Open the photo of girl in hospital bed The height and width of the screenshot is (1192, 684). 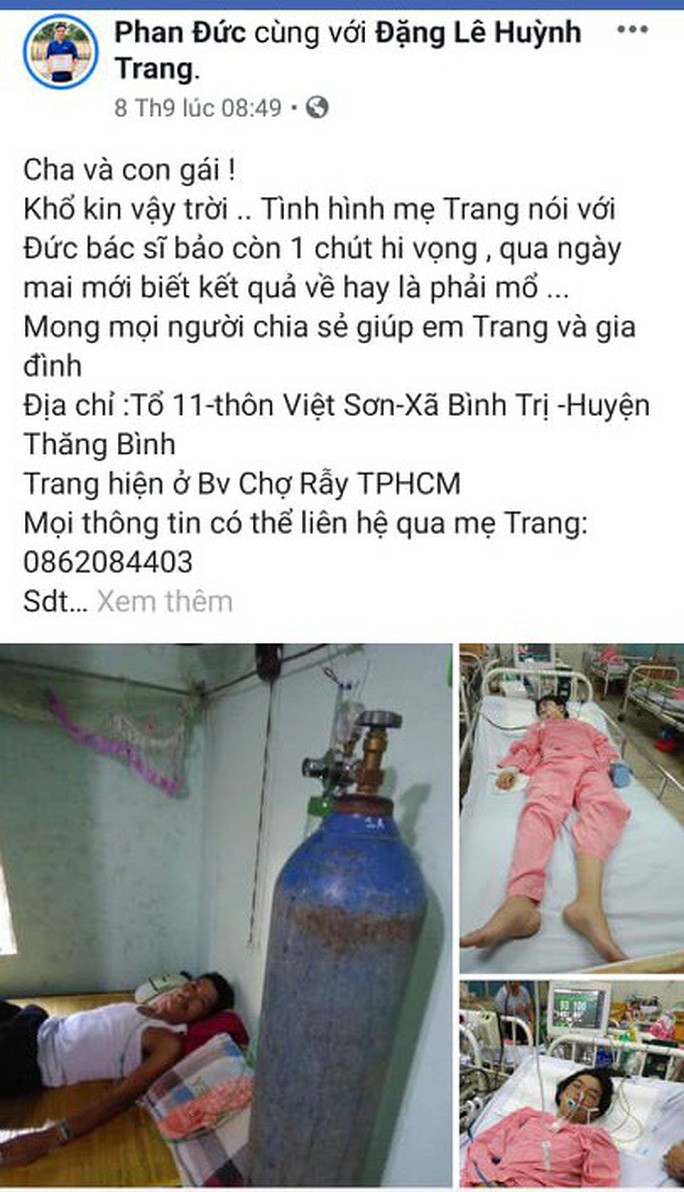(x=571, y=808)
